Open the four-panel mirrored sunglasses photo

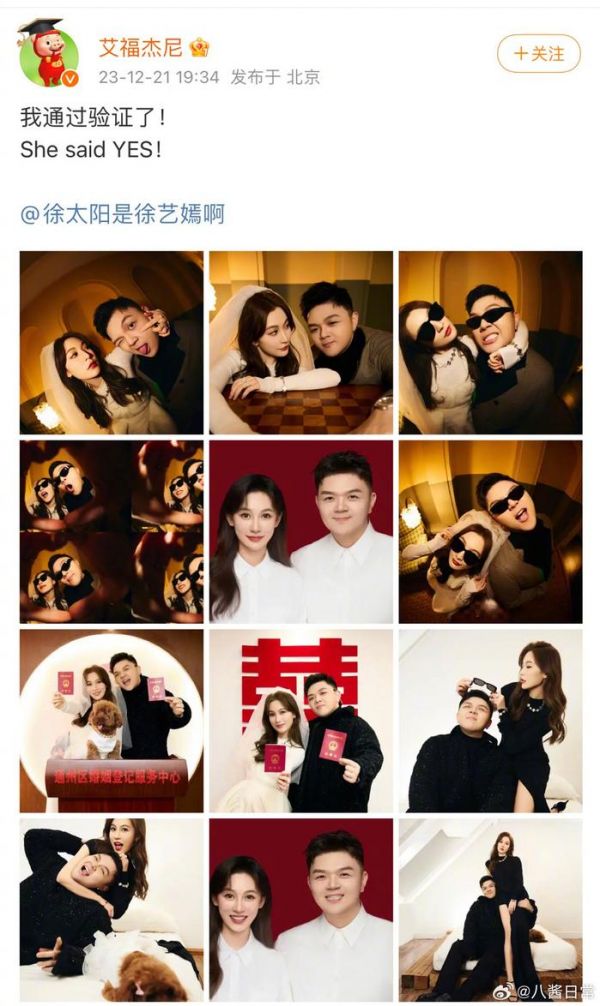click(111, 531)
